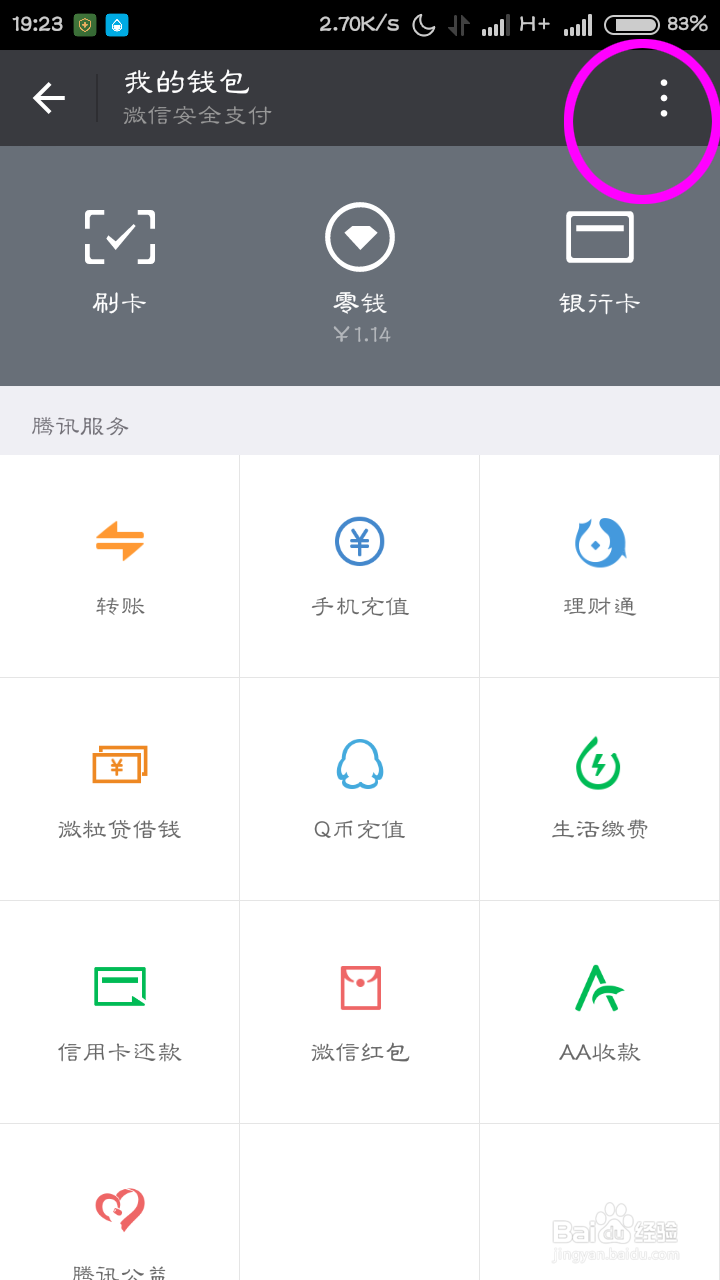Open Bank Cards (银行卡)
The width and height of the screenshot is (720, 1280).
tap(599, 255)
